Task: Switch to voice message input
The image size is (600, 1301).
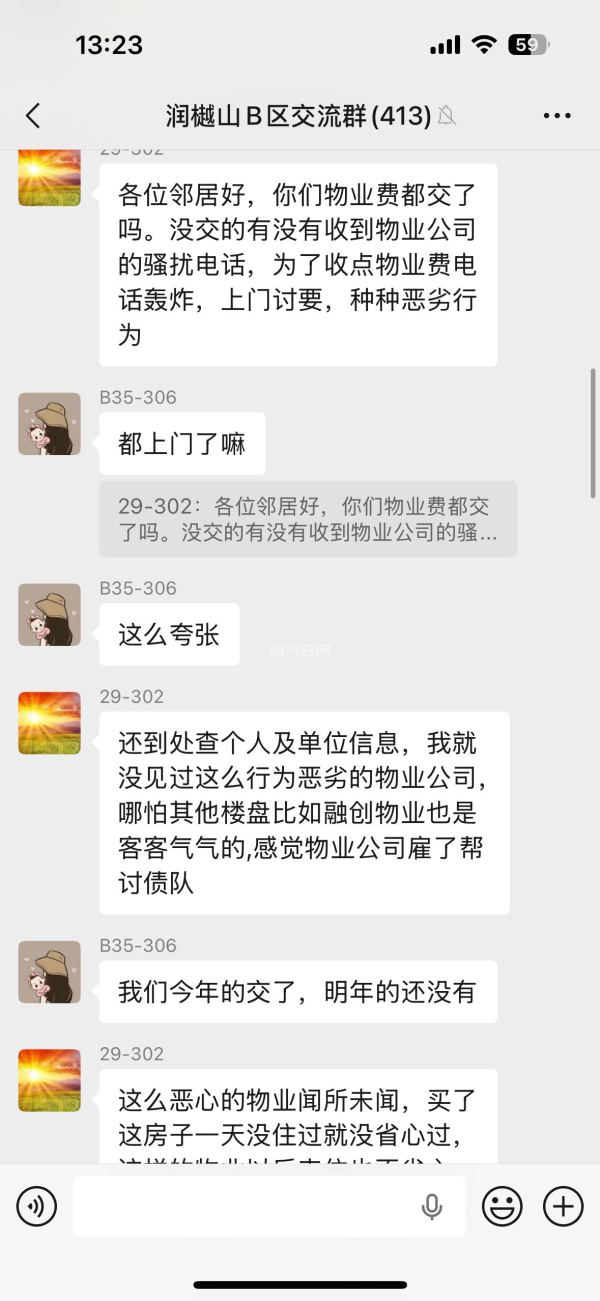Action: click(37, 1207)
